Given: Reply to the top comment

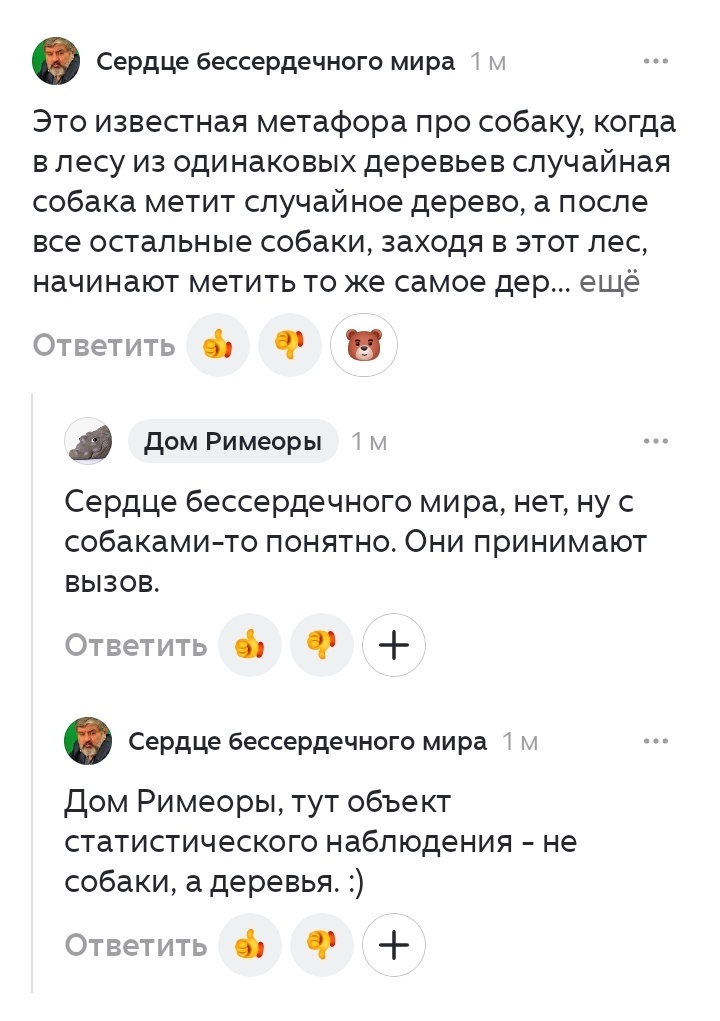Looking at the screenshot, I should click(103, 344).
